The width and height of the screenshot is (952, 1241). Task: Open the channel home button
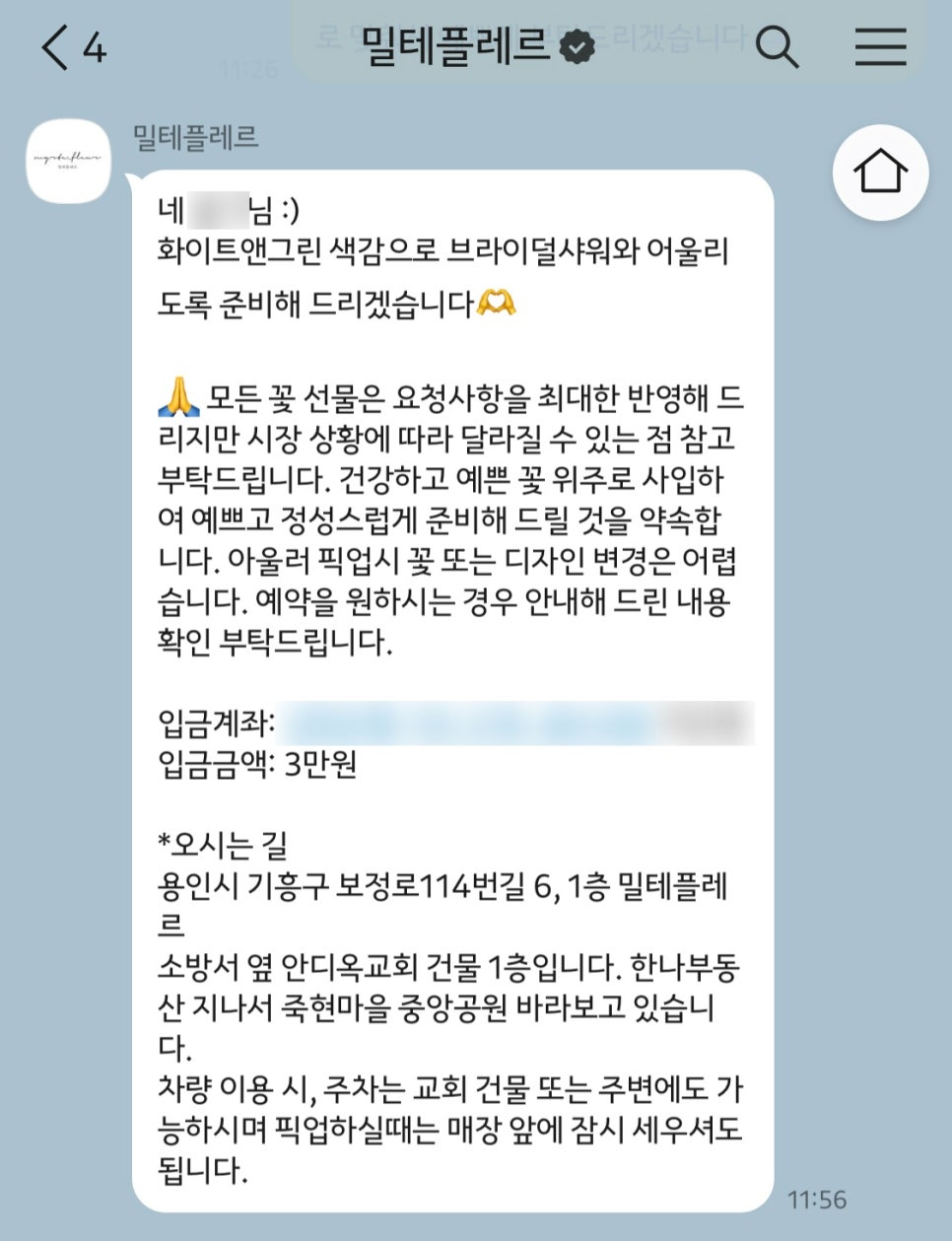(x=880, y=172)
